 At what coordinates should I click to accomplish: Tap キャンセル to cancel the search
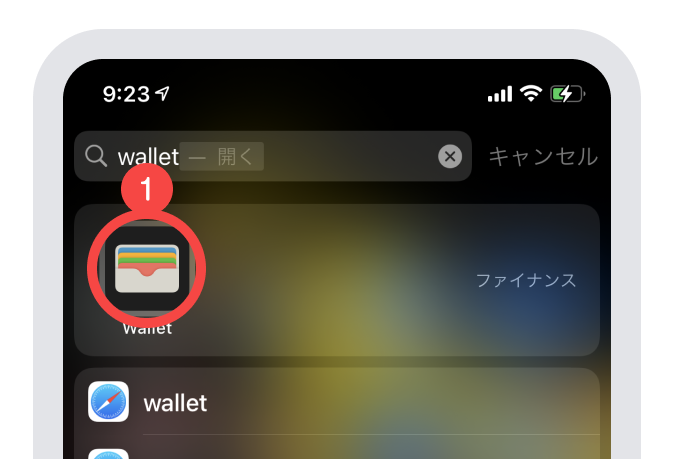click(542, 157)
